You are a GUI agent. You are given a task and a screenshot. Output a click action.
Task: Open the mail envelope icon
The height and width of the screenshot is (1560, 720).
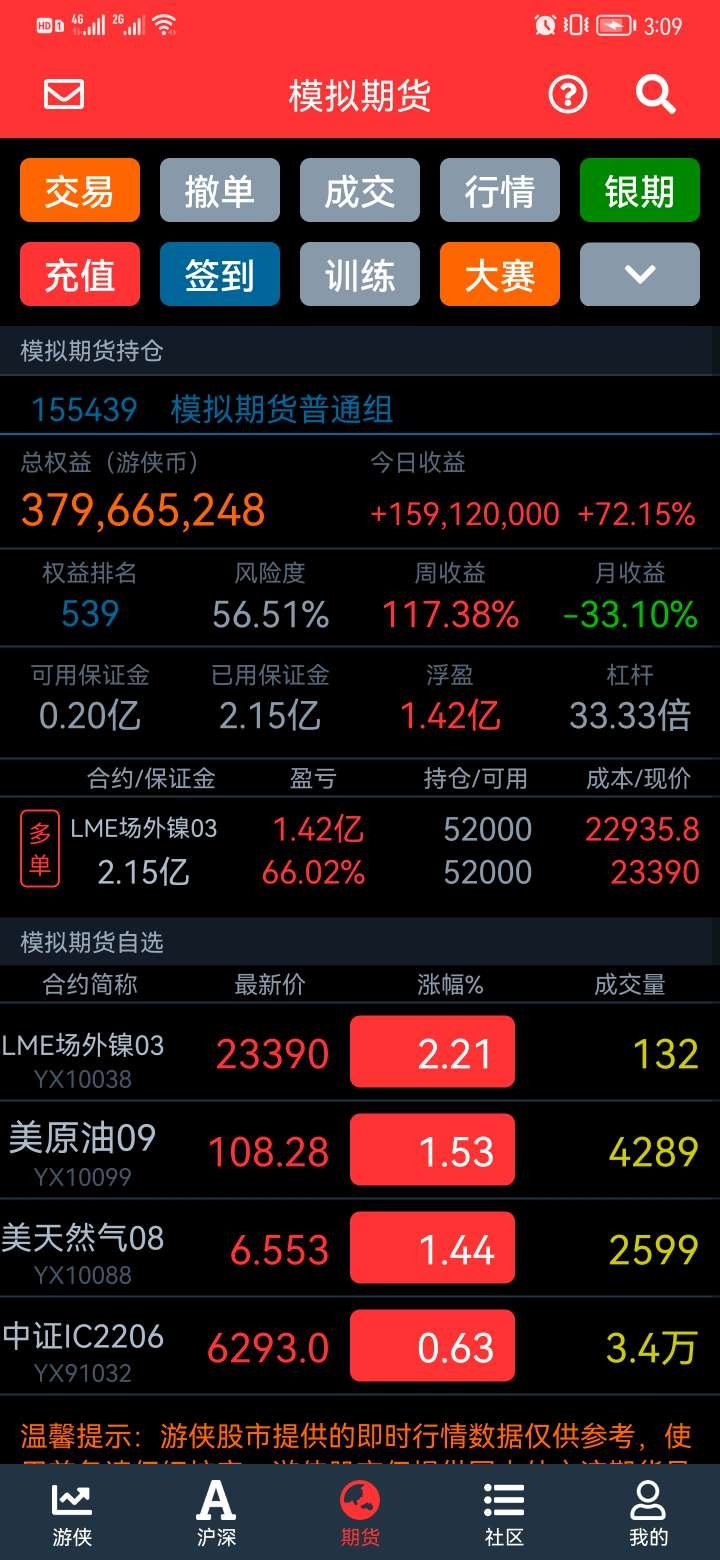click(64, 95)
